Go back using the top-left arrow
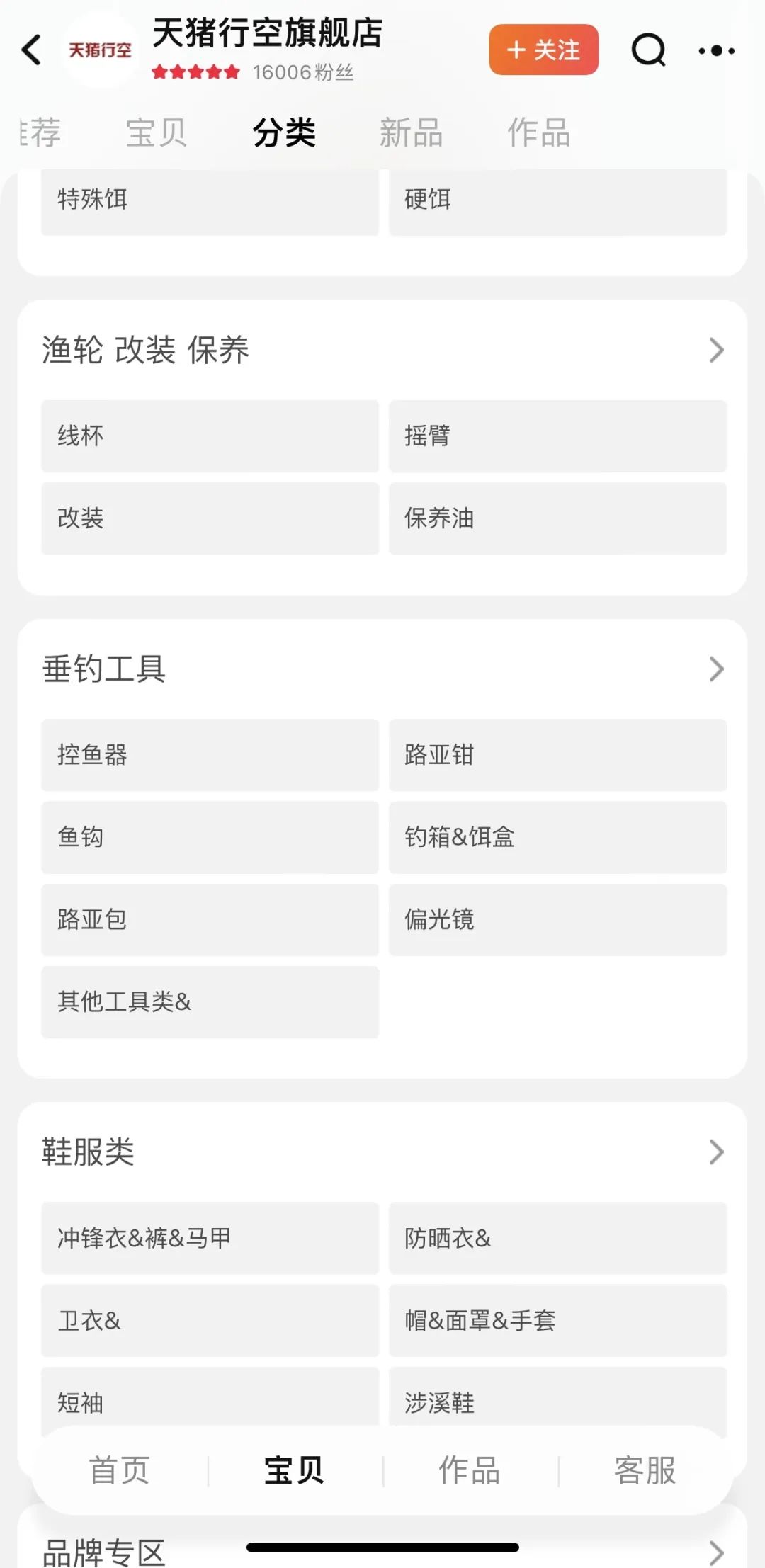Image resolution: width=765 pixels, height=1568 pixels. [31, 50]
